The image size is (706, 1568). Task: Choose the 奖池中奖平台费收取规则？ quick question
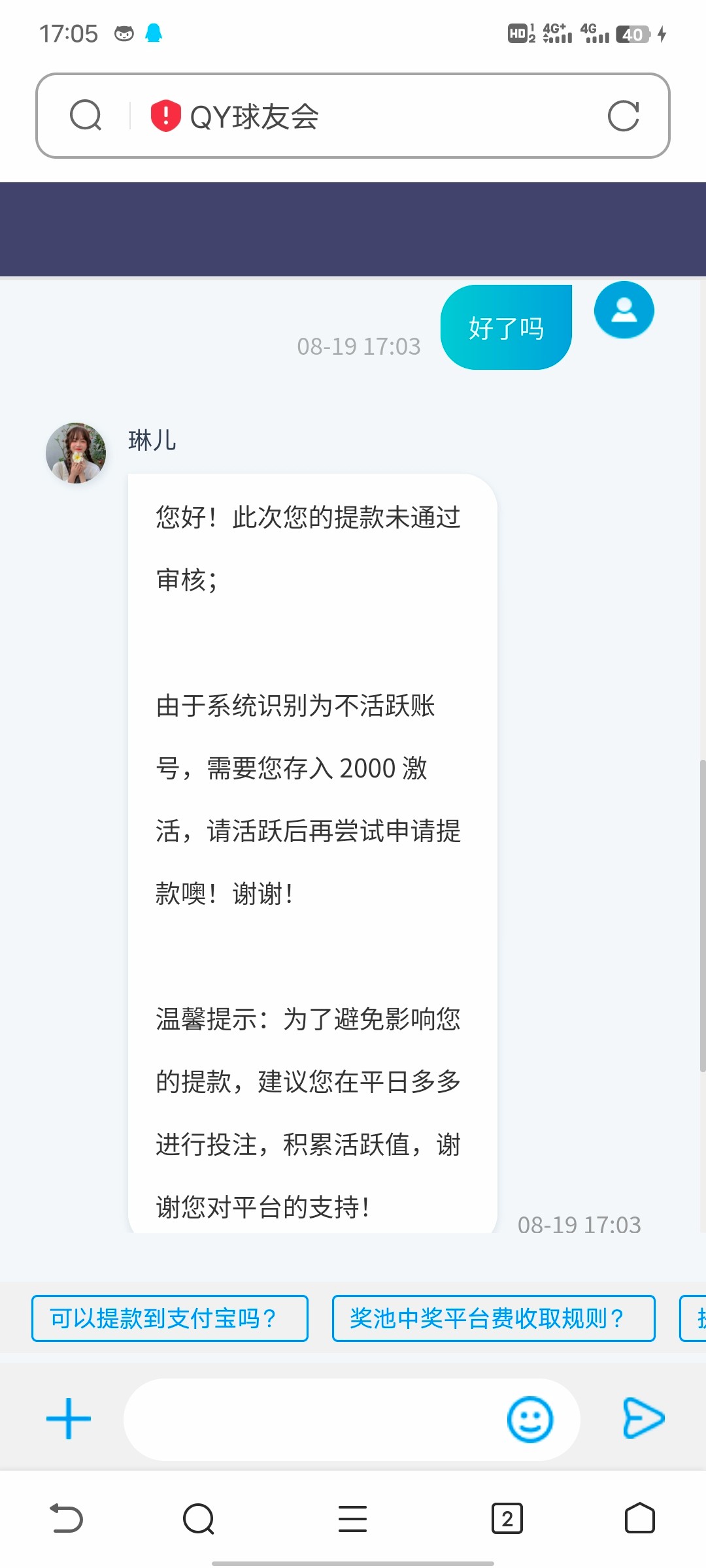point(494,1318)
